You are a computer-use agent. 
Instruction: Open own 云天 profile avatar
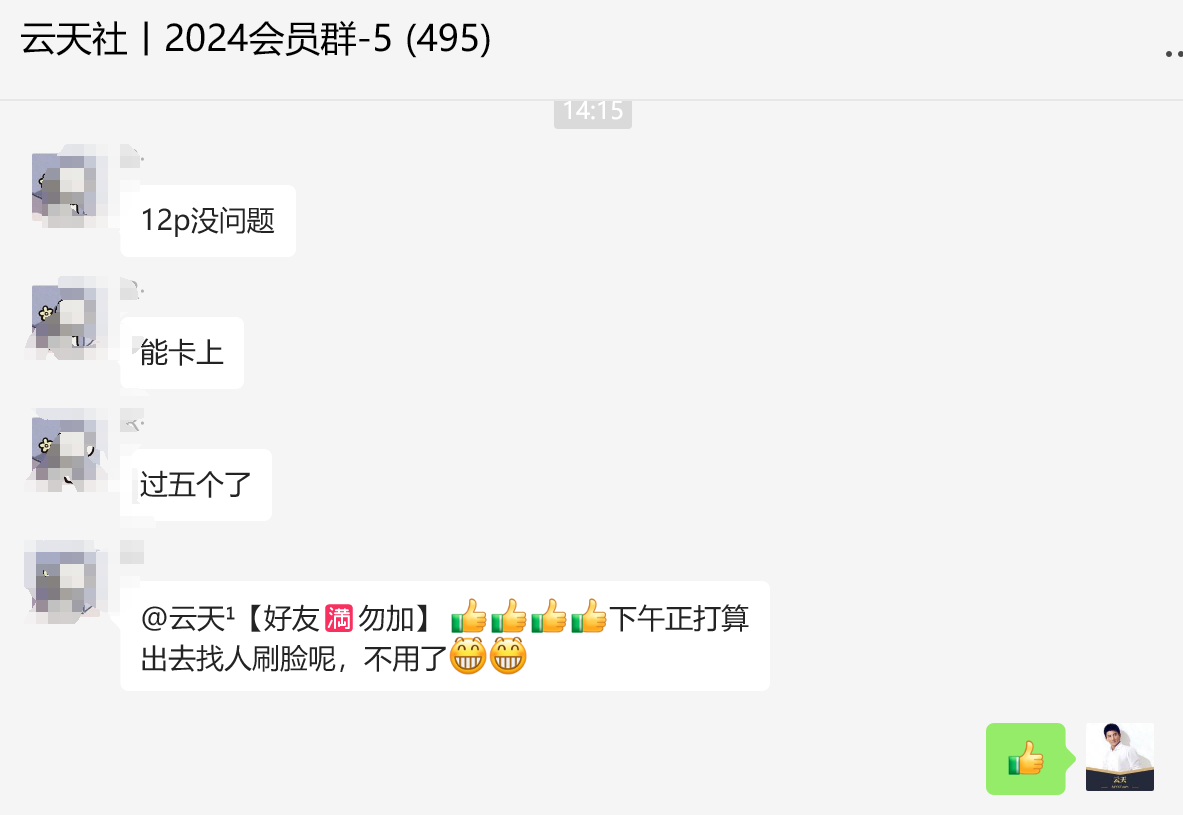pos(1119,757)
